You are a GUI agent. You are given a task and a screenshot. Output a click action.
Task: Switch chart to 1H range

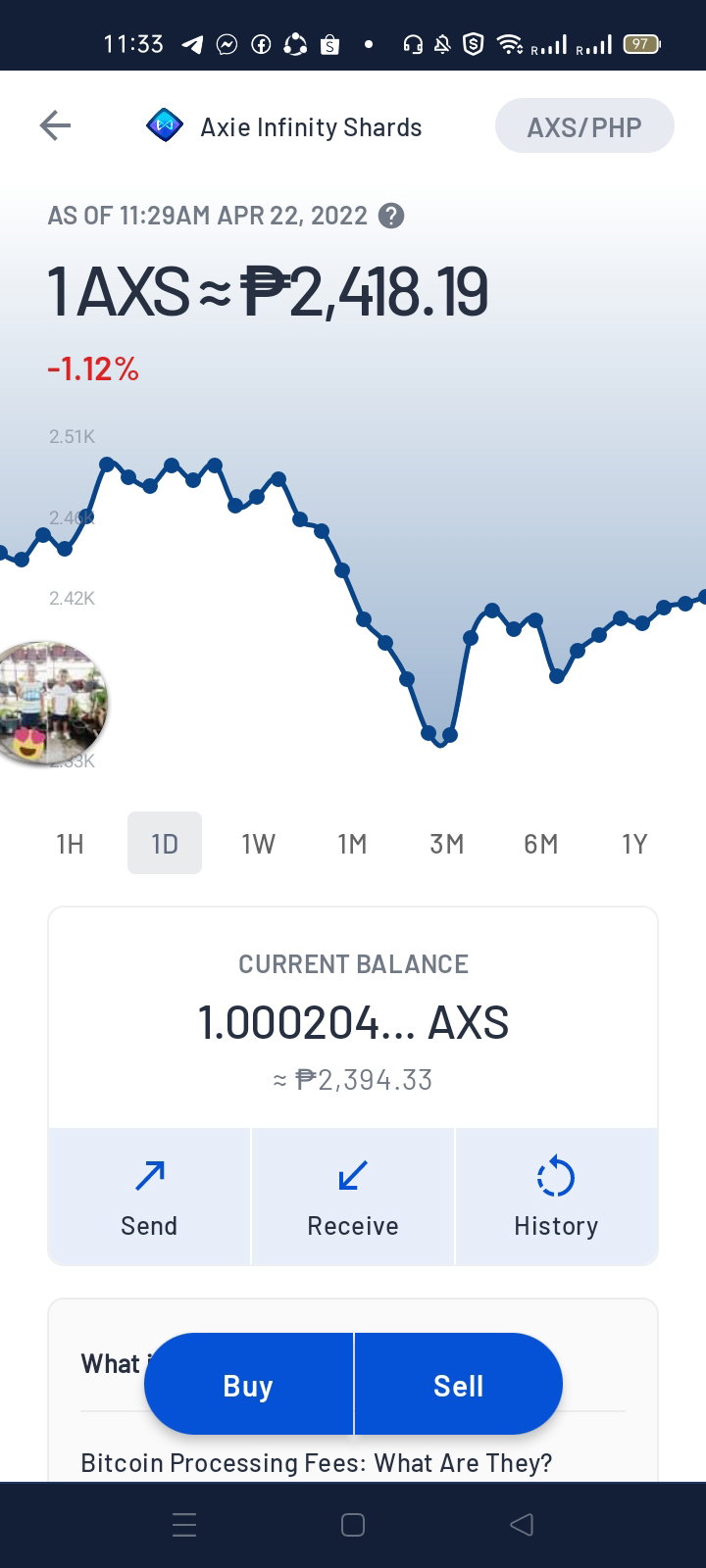pyautogui.click(x=71, y=844)
